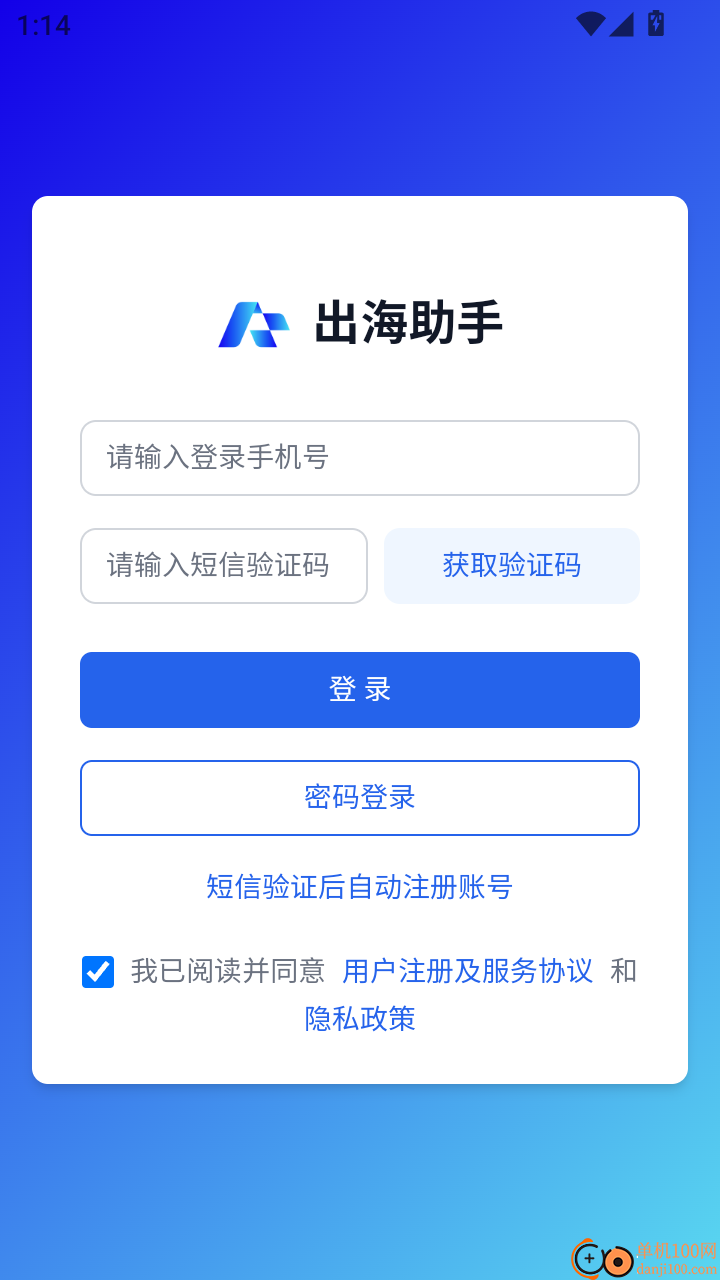The width and height of the screenshot is (720, 1280).
Task: Enable the agreement checkbox before login
Action: tap(97, 971)
